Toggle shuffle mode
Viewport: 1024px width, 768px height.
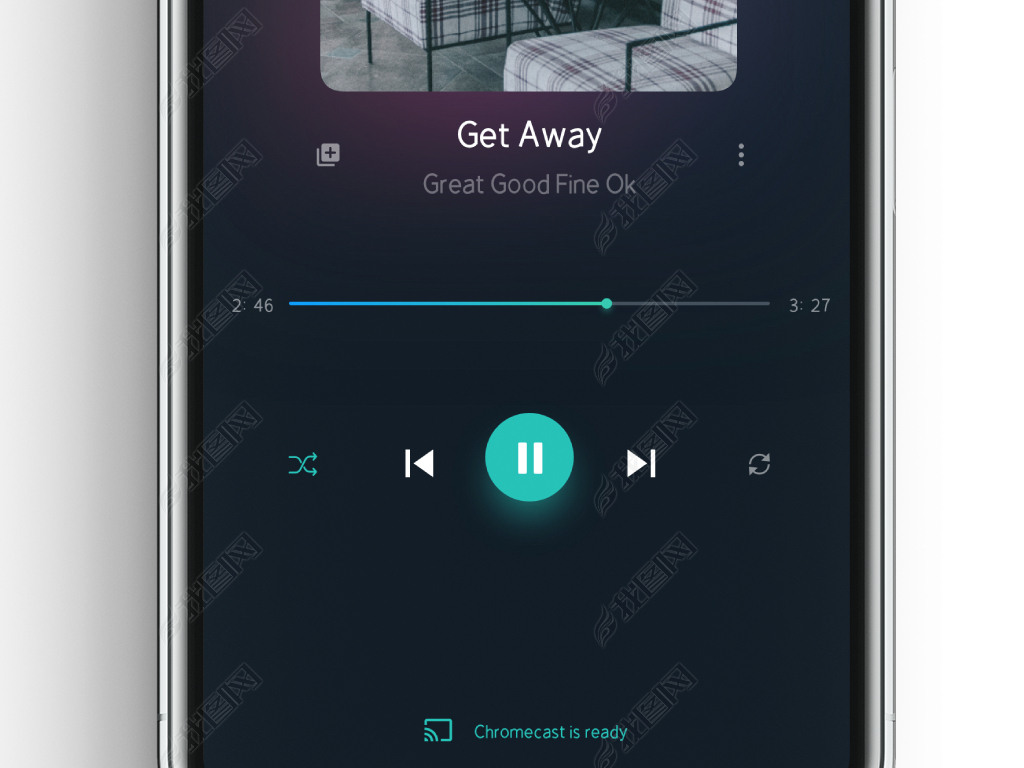[x=303, y=464]
